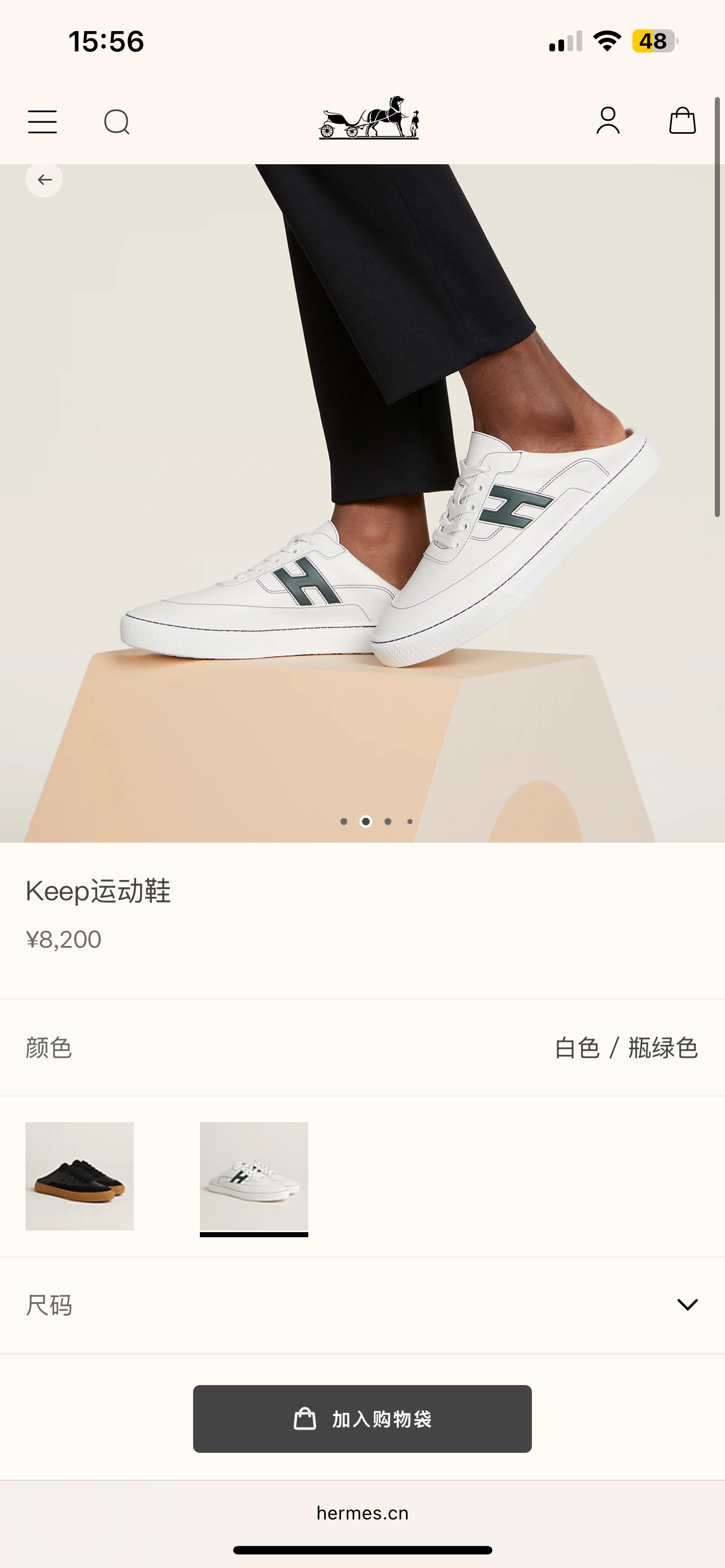Open the hamburger menu
The image size is (725, 1568).
tap(42, 122)
